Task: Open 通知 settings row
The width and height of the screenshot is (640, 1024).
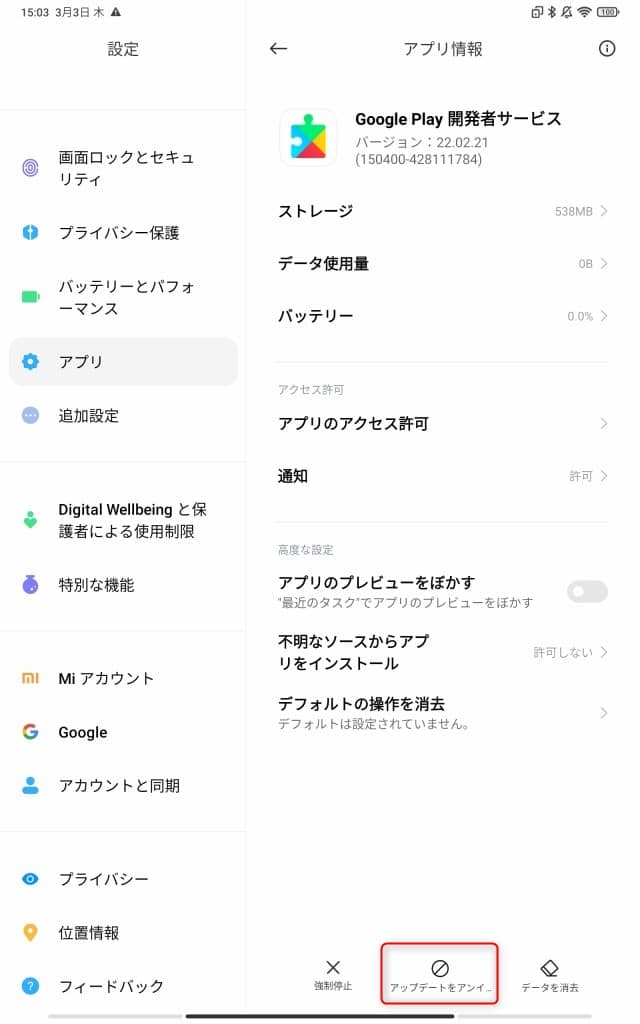Action: pyautogui.click(x=442, y=476)
